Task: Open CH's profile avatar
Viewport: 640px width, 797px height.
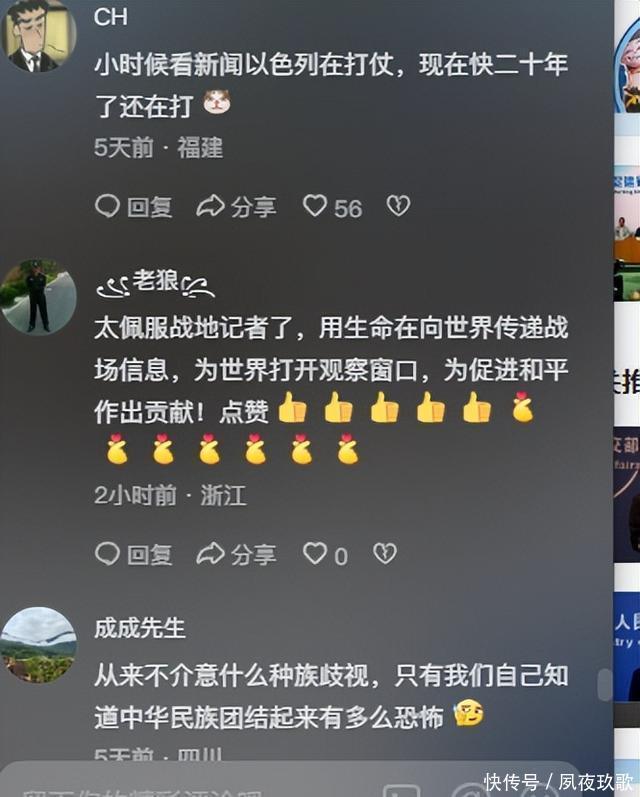Action: click(x=39, y=35)
